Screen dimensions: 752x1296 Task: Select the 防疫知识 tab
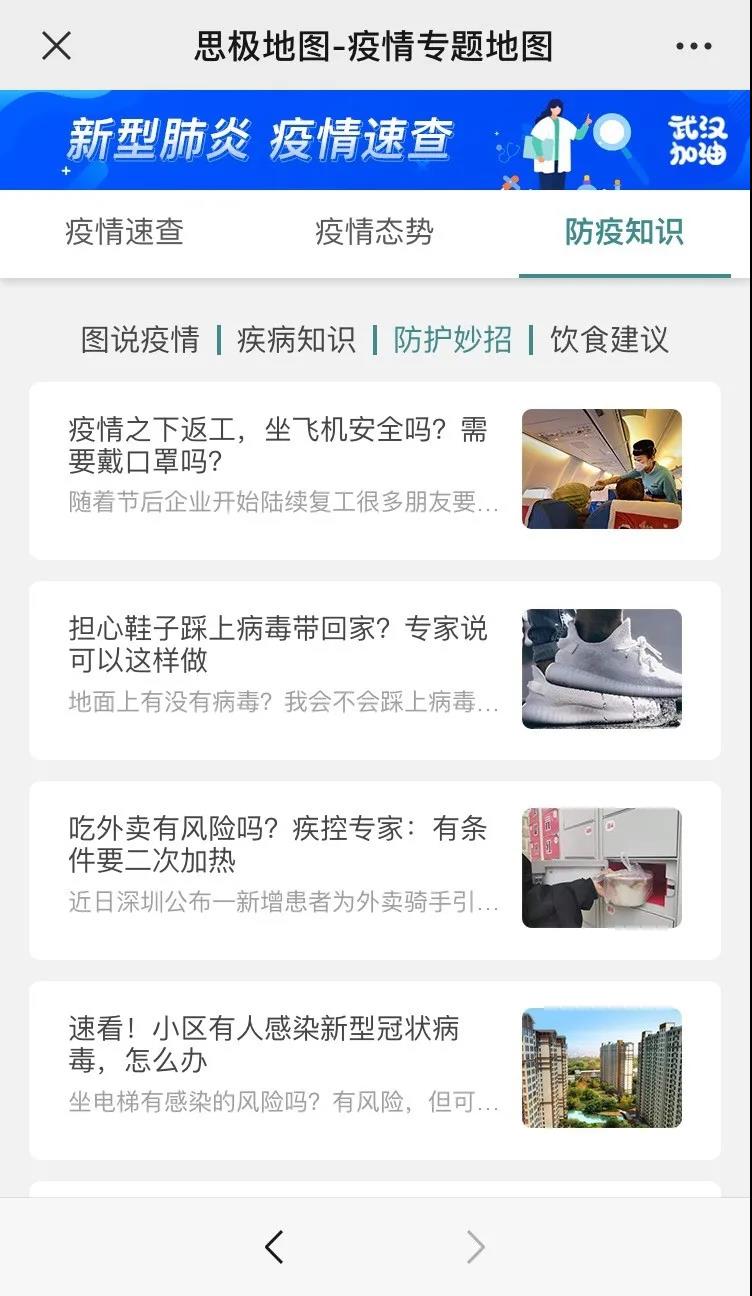coord(624,232)
